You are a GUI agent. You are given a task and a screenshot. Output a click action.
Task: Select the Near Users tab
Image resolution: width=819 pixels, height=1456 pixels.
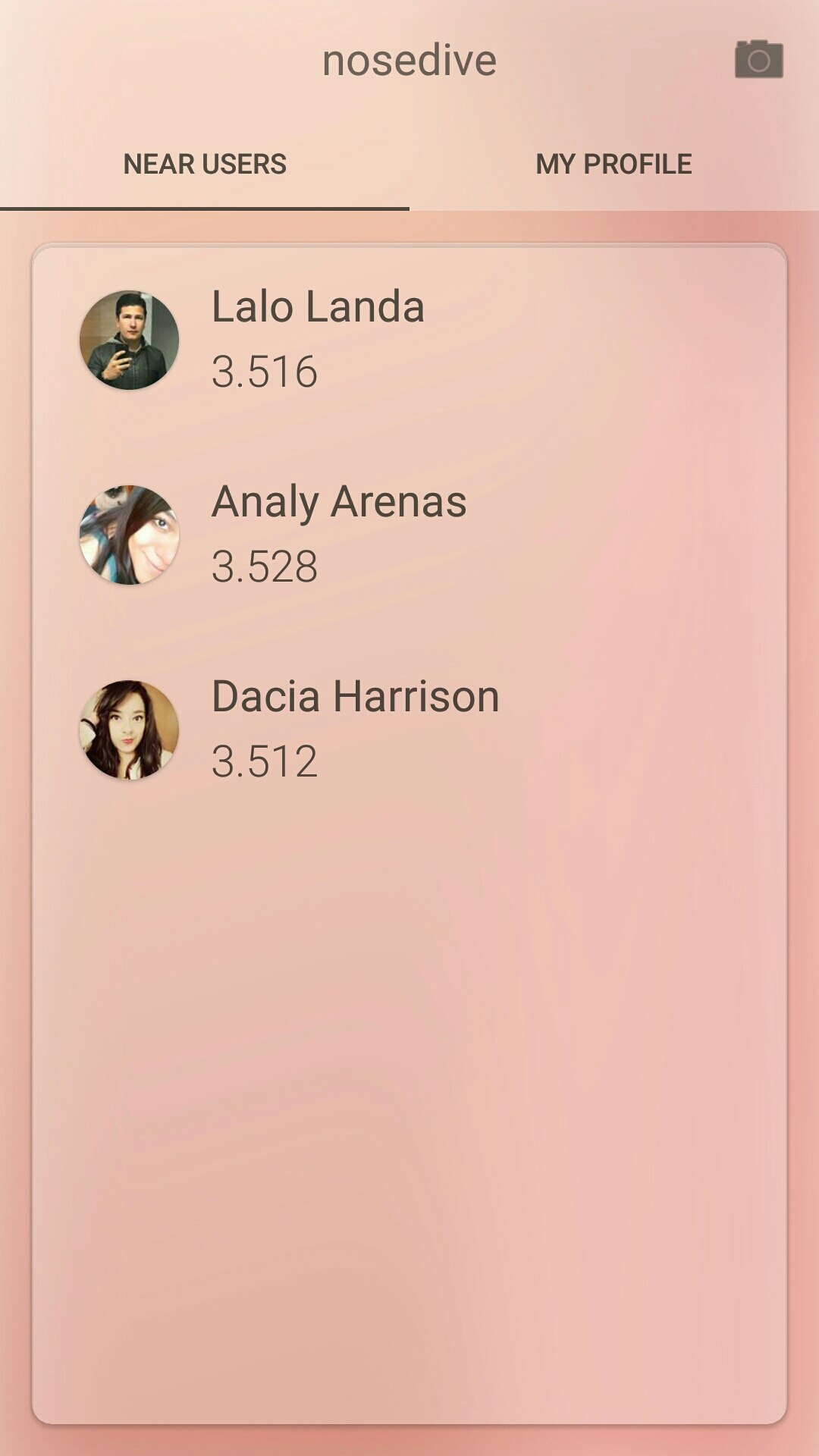coord(205,164)
